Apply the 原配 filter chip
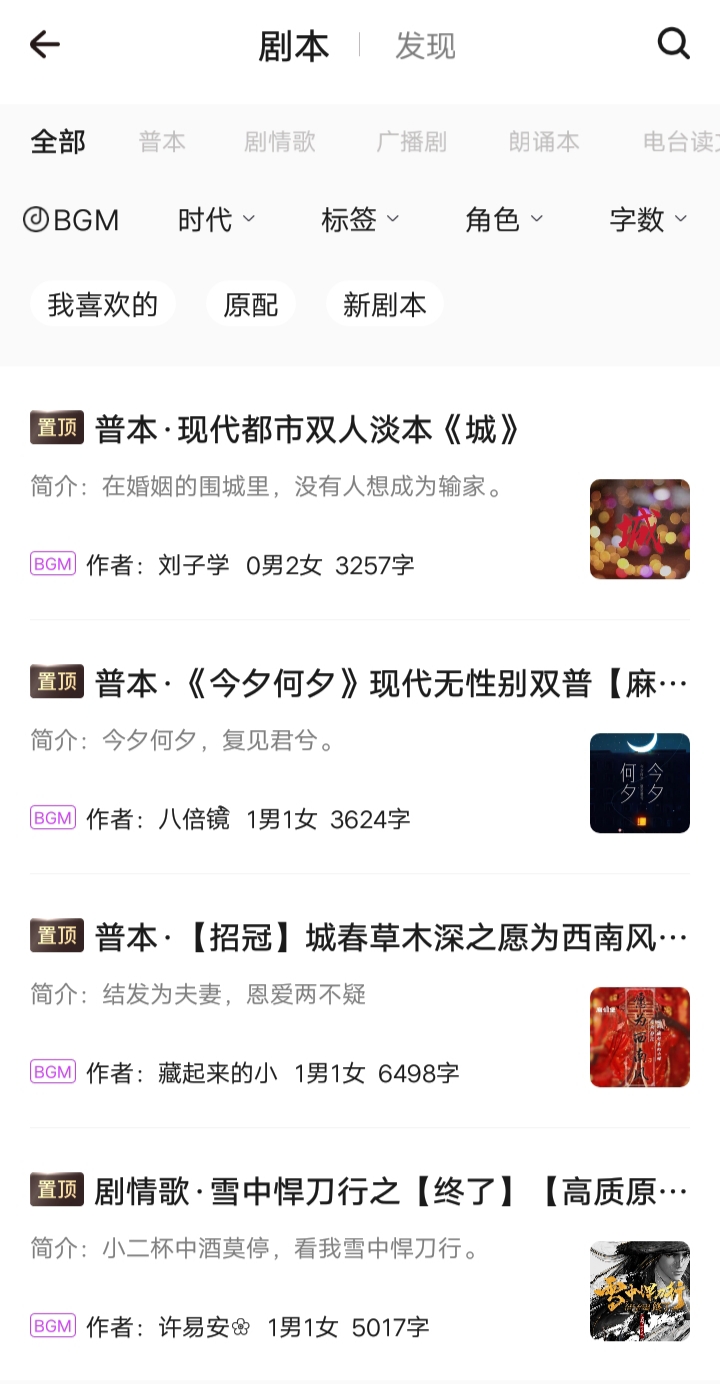 tap(251, 305)
